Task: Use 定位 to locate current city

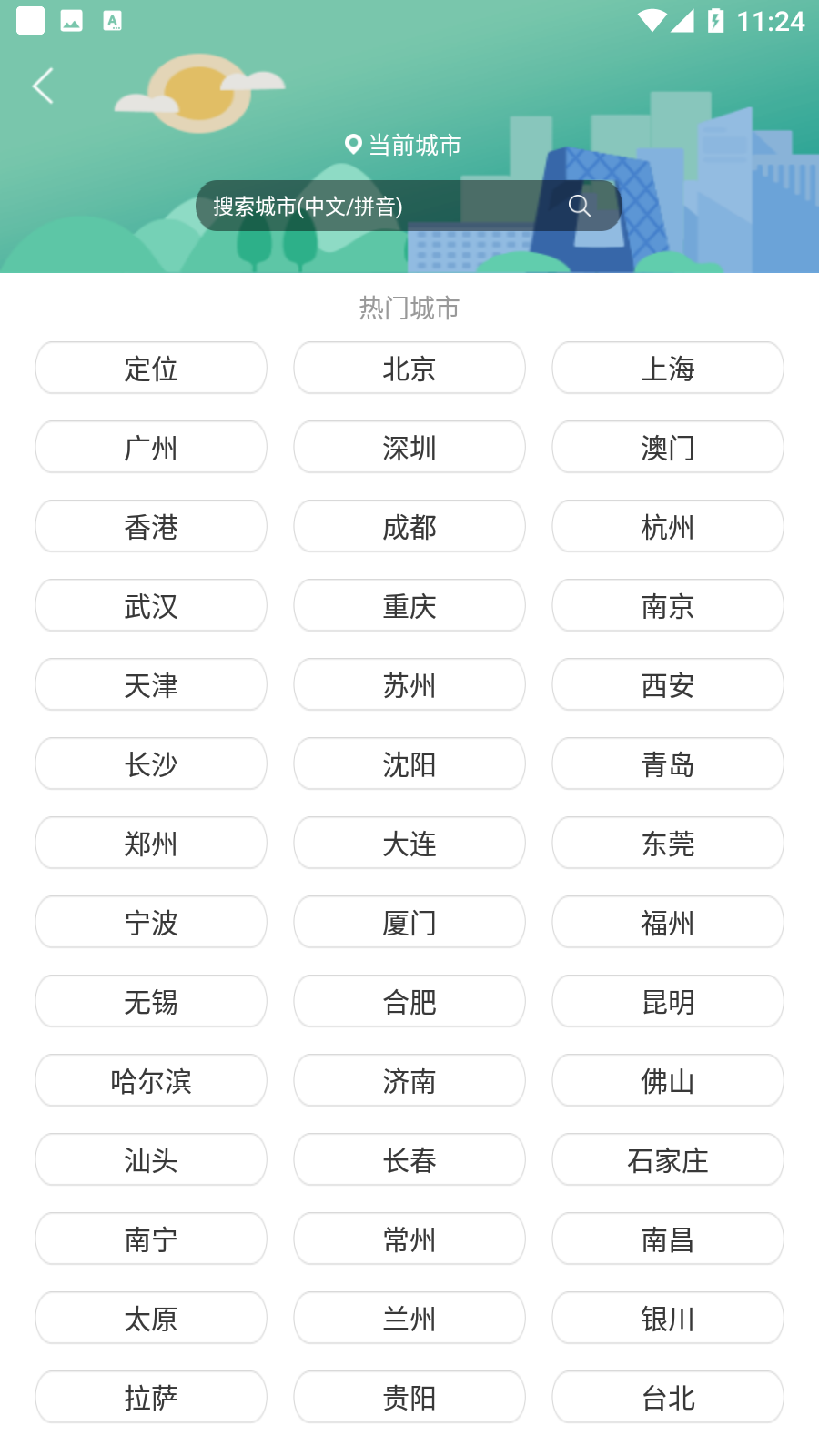Action: point(151,369)
